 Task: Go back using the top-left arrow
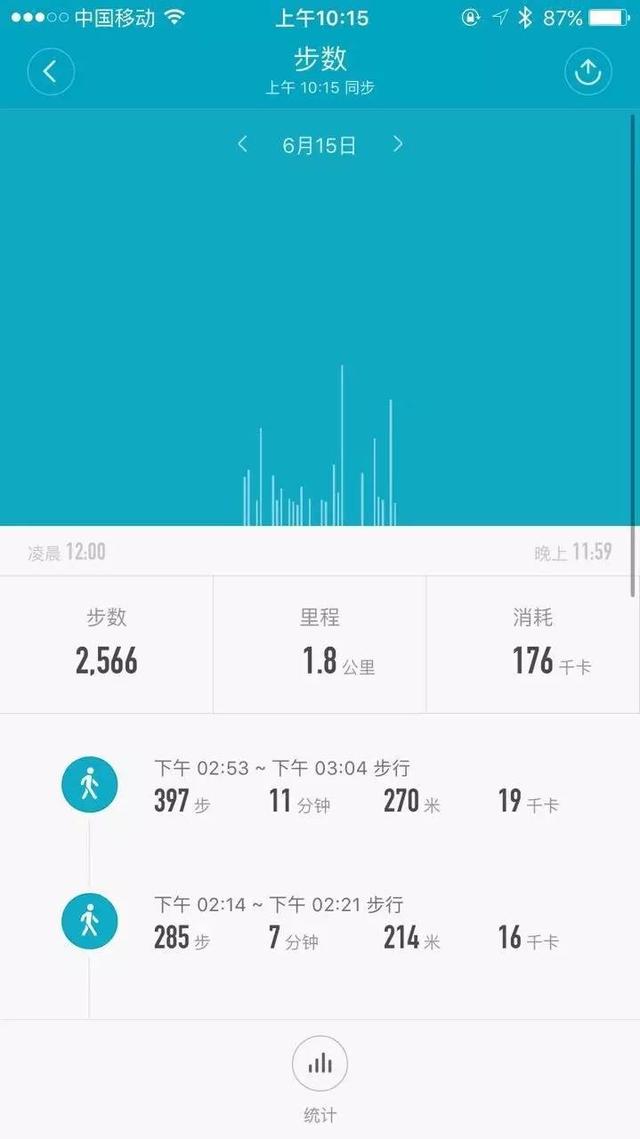click(x=51, y=72)
